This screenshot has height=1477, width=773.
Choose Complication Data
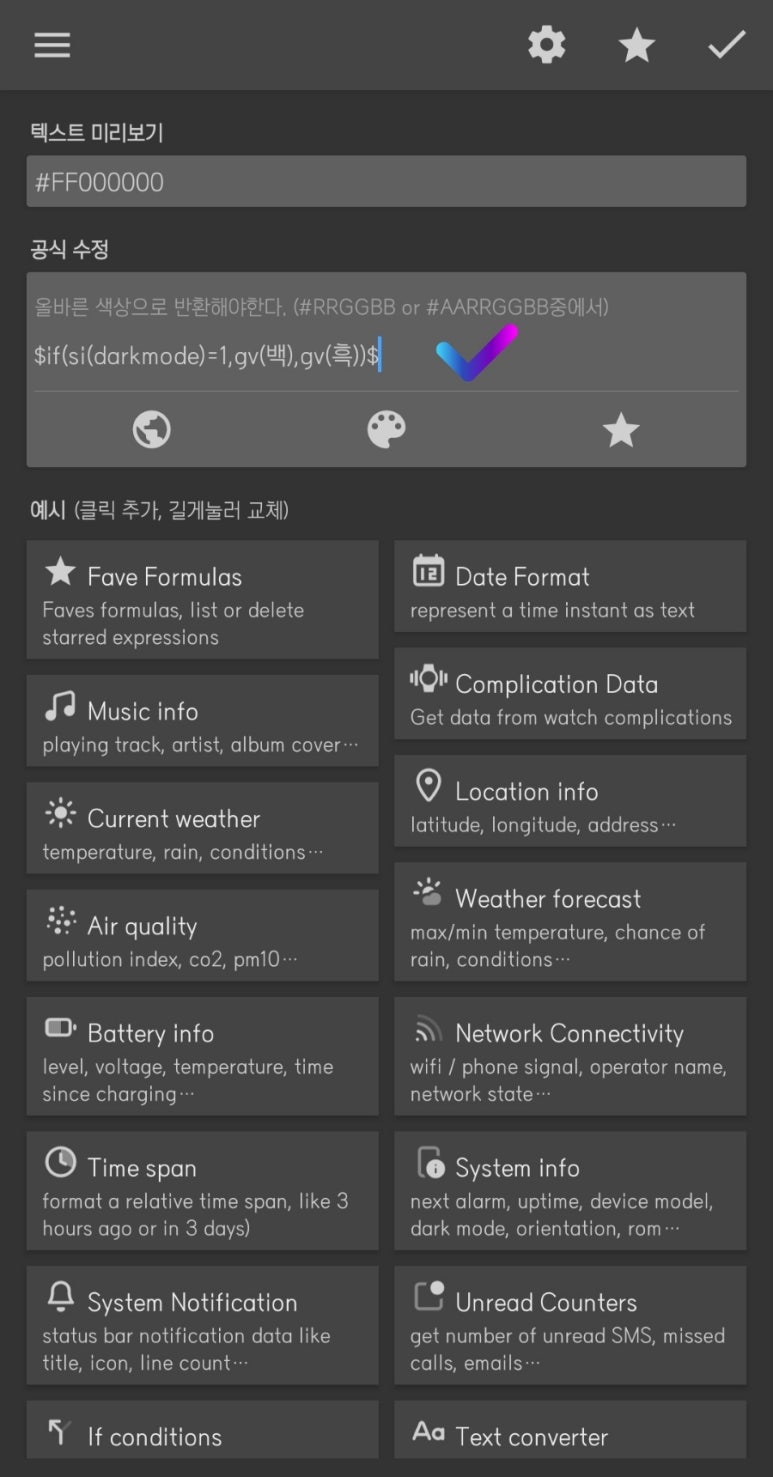pos(570,694)
